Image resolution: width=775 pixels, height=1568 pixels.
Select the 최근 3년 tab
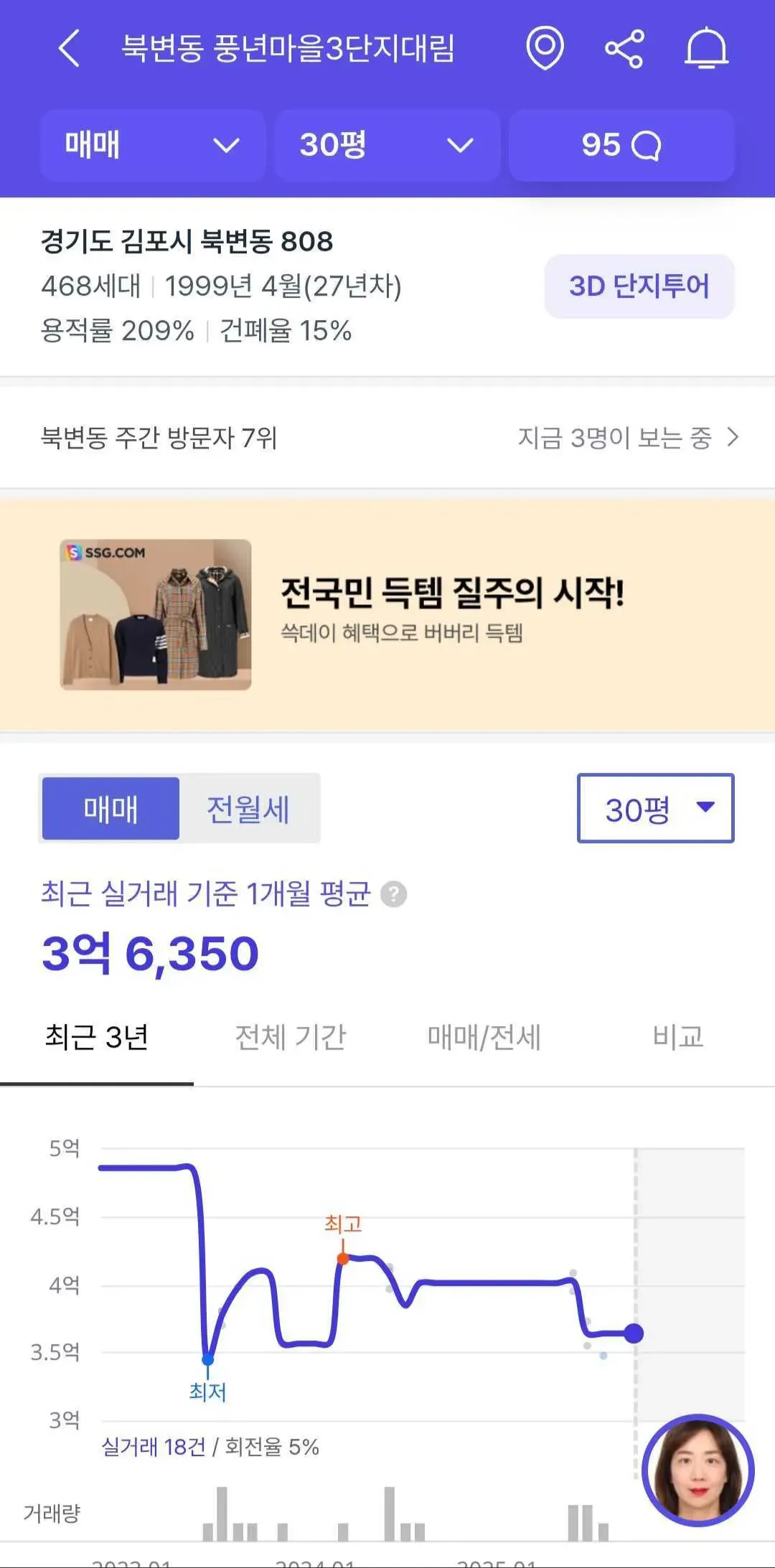coord(96,1037)
